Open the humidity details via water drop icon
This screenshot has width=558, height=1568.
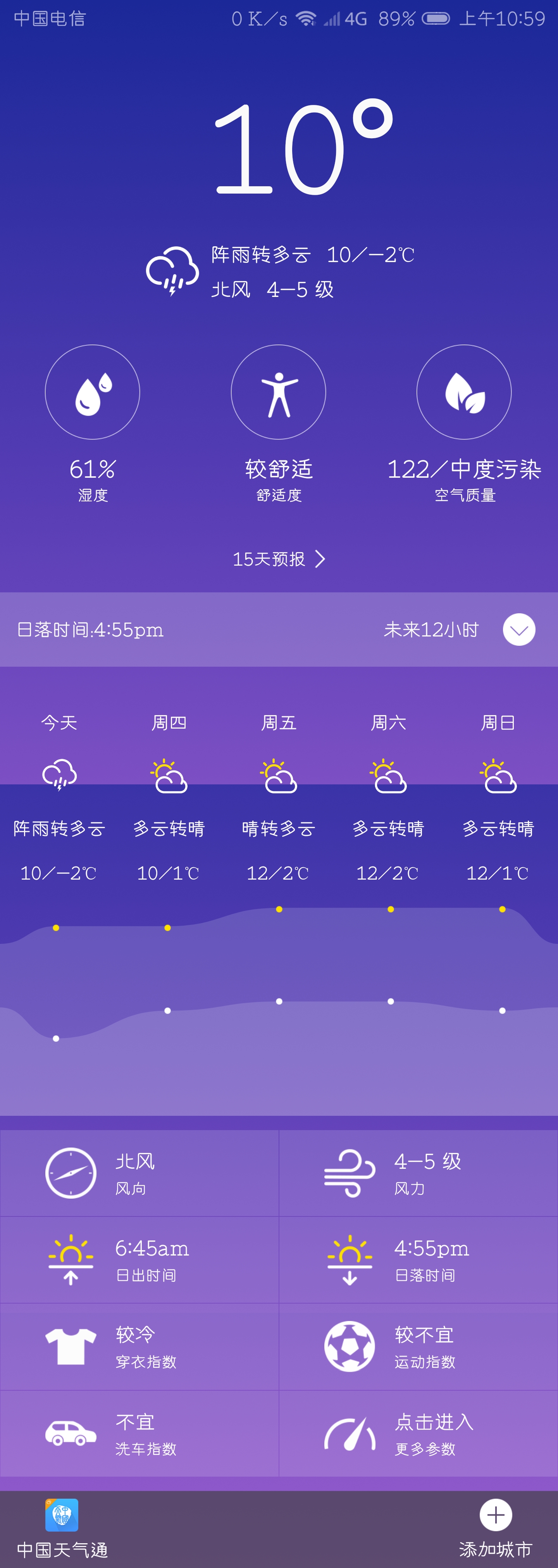click(x=92, y=393)
